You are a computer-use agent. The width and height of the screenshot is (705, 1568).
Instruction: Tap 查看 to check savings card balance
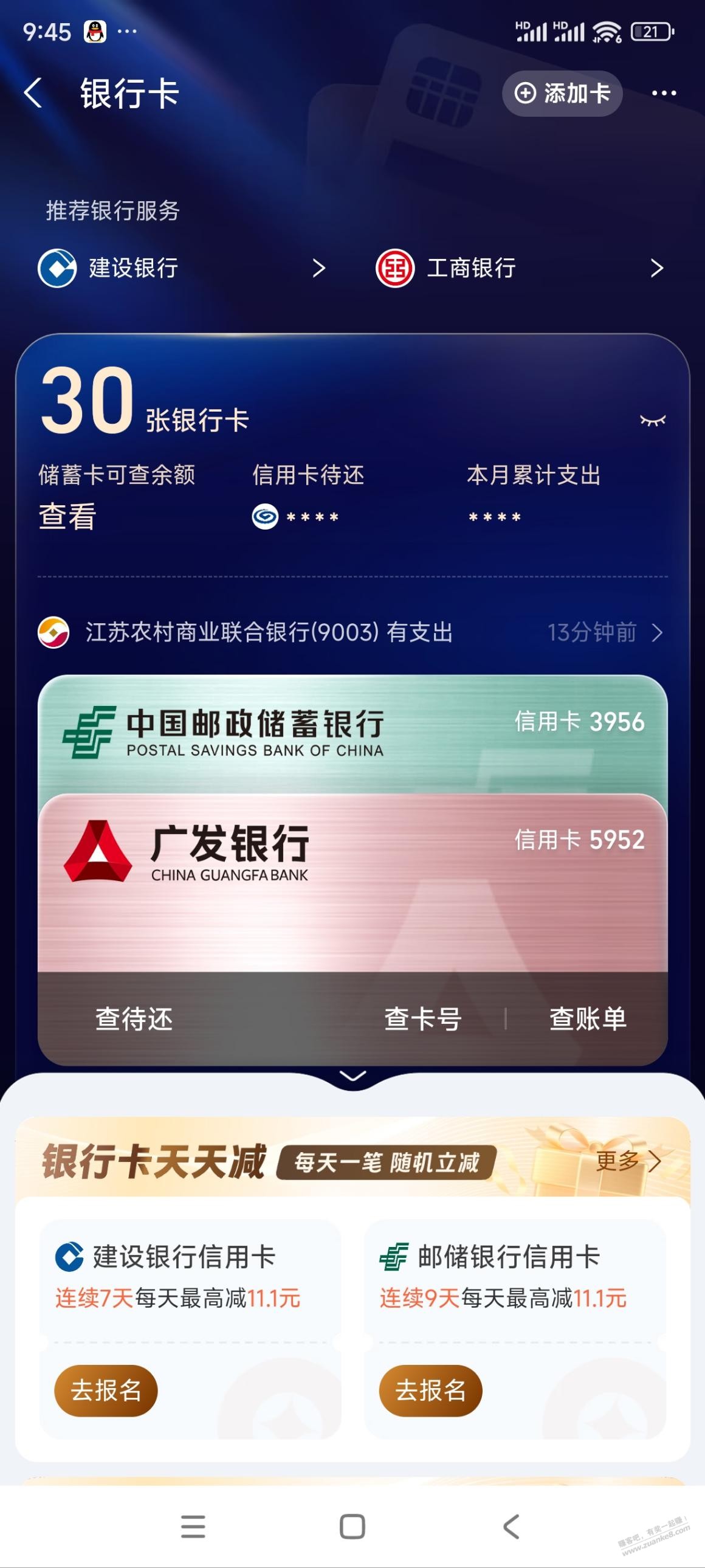(x=67, y=517)
